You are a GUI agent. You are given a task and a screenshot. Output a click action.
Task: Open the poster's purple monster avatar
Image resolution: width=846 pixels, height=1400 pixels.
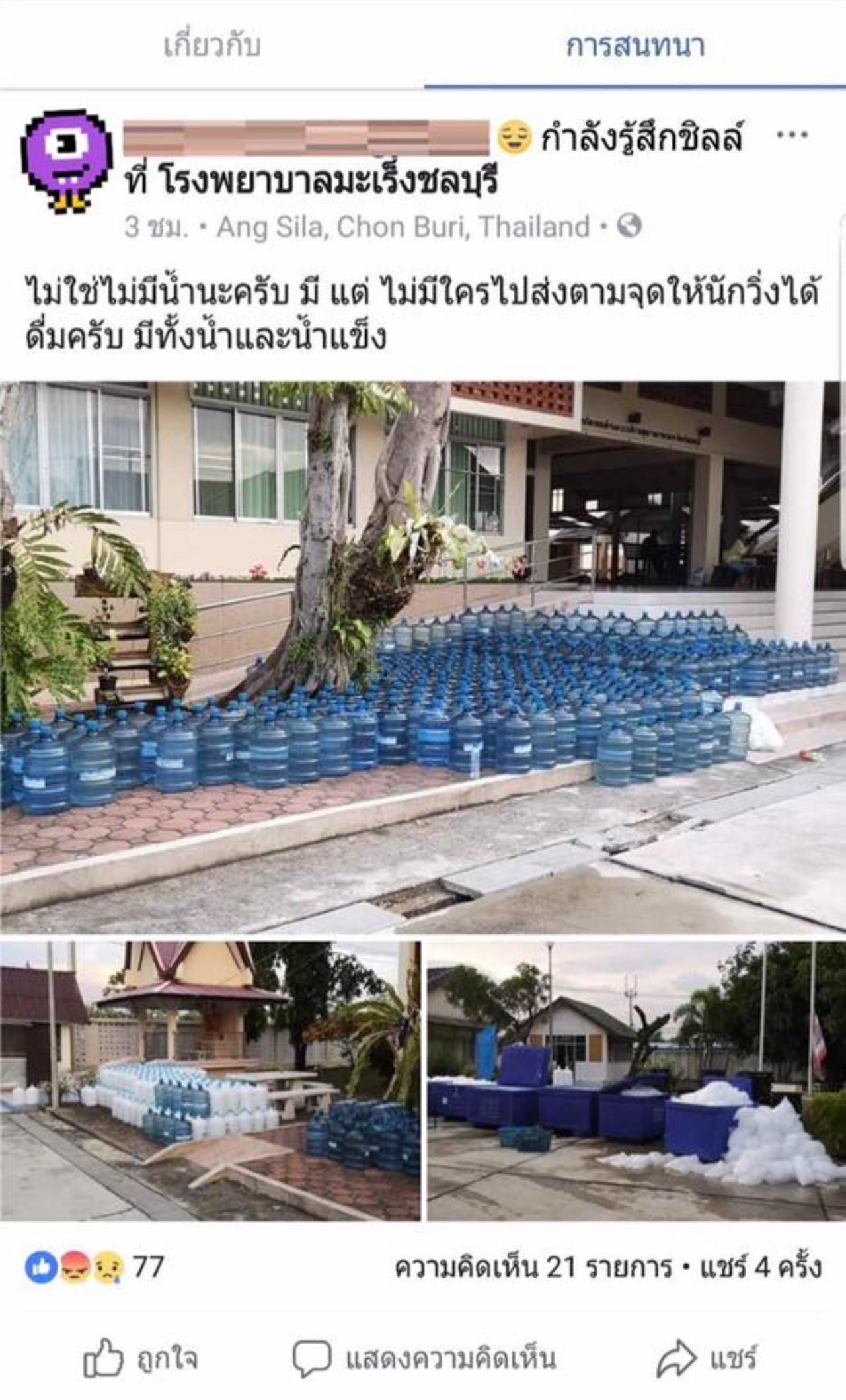pyautogui.click(x=67, y=161)
